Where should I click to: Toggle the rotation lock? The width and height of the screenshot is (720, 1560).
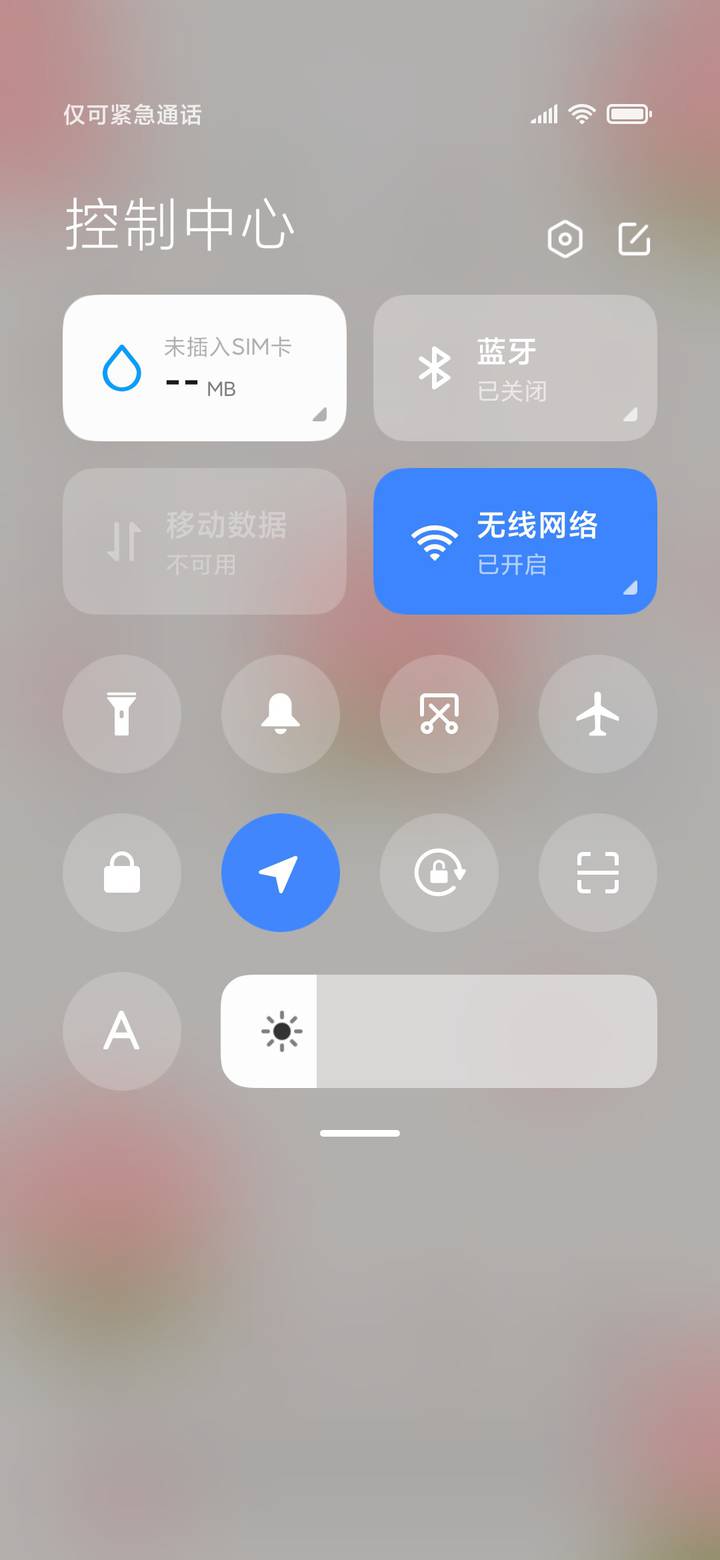click(439, 873)
